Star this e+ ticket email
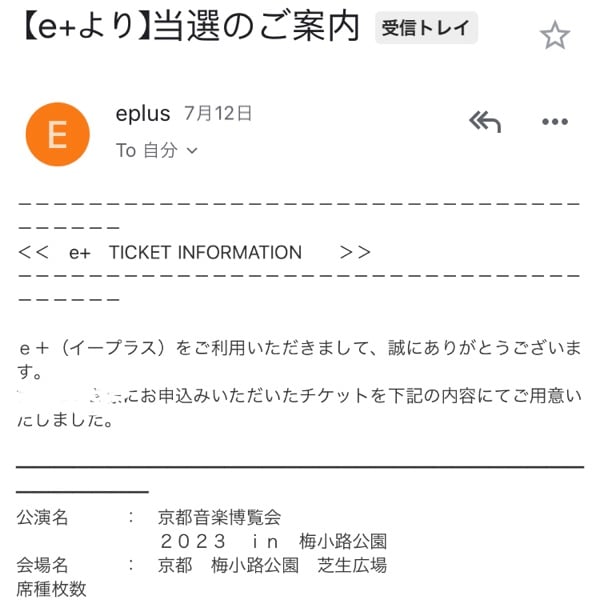Image resolution: width=600 pixels, height=600 pixels. click(x=554, y=37)
